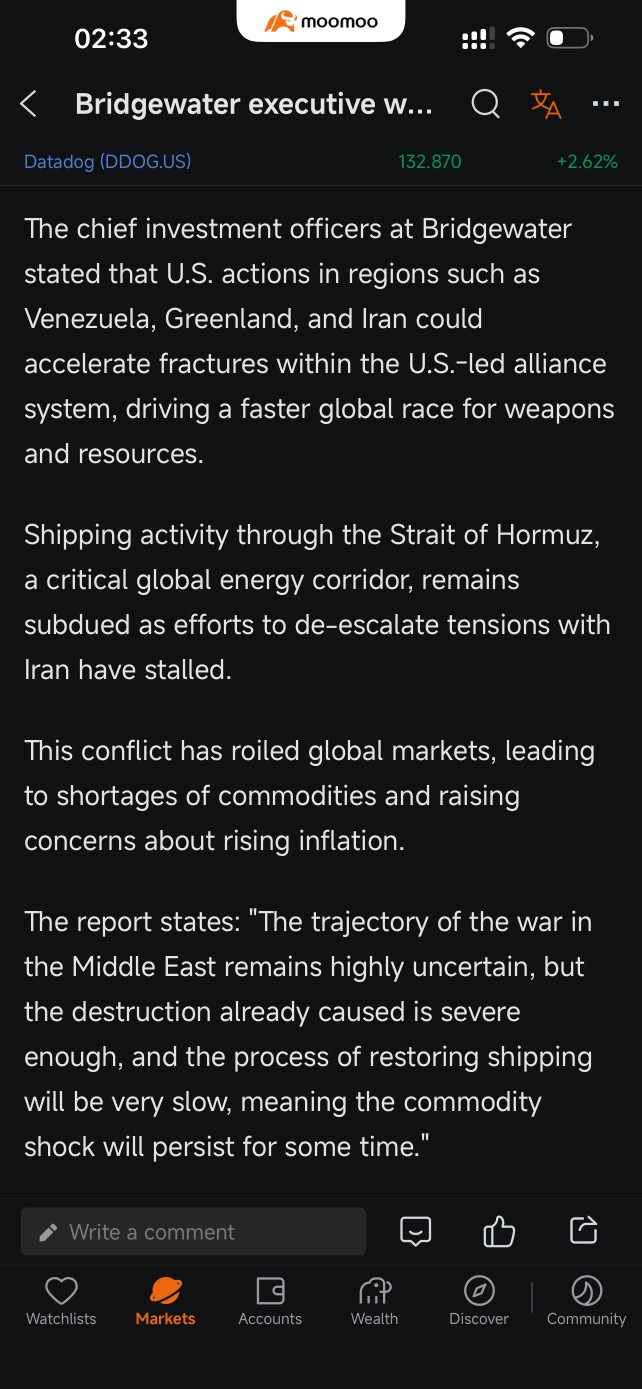Image resolution: width=642 pixels, height=1389 pixels.
Task: Share this article
Action: coord(583,1230)
